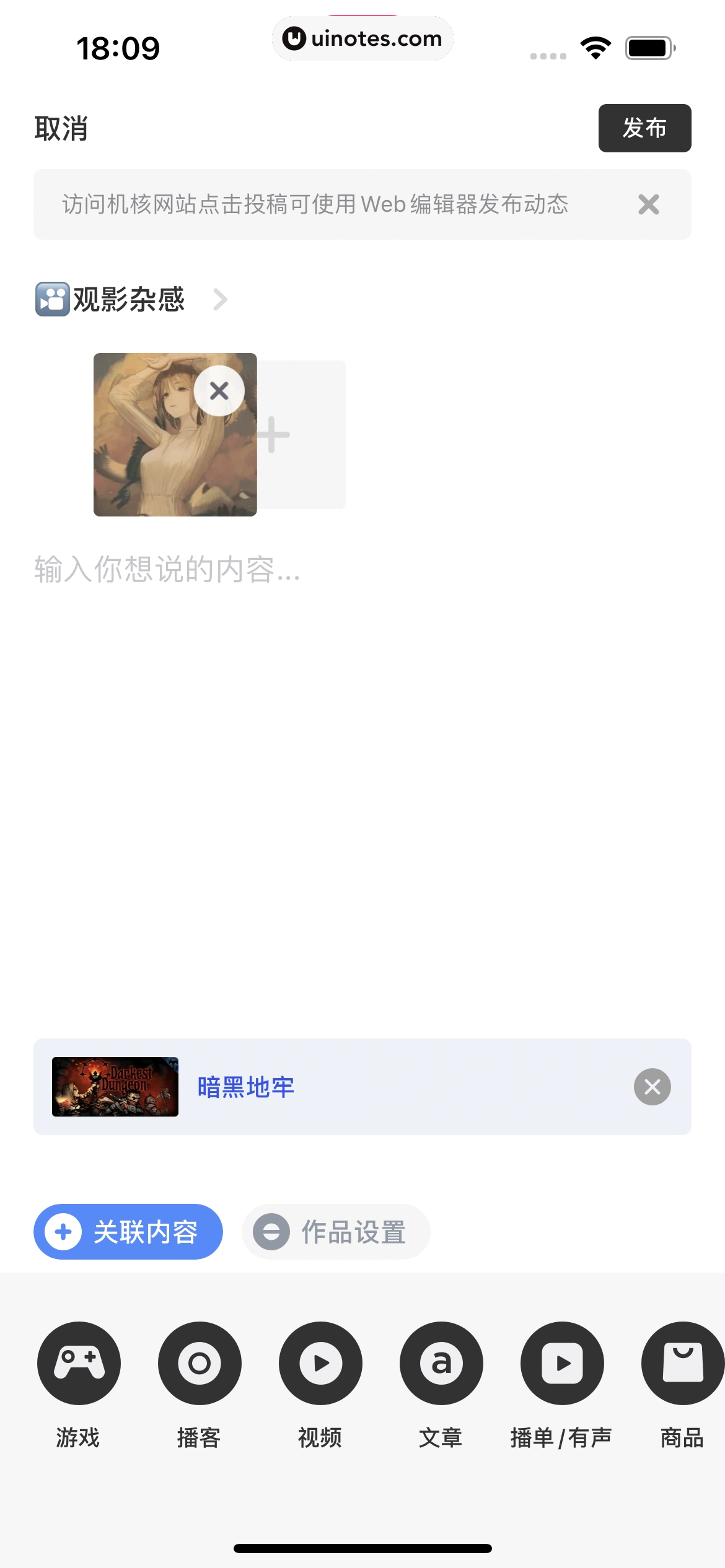Remove the linked 暗黑地牢 game card
The width and height of the screenshot is (725, 1568).
point(652,1087)
